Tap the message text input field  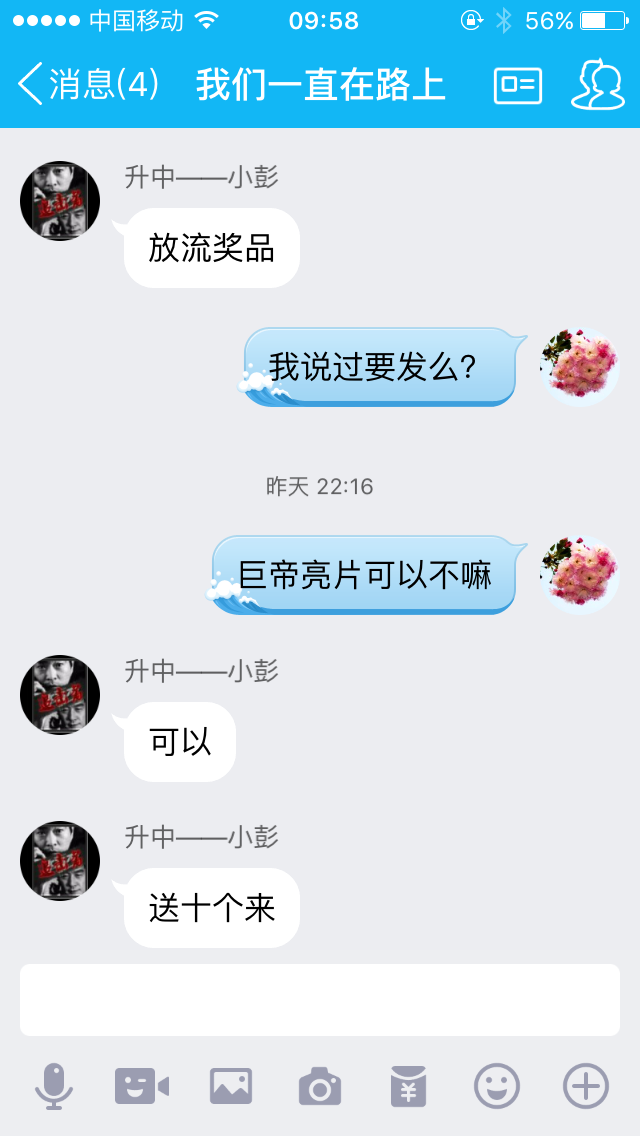tap(320, 999)
